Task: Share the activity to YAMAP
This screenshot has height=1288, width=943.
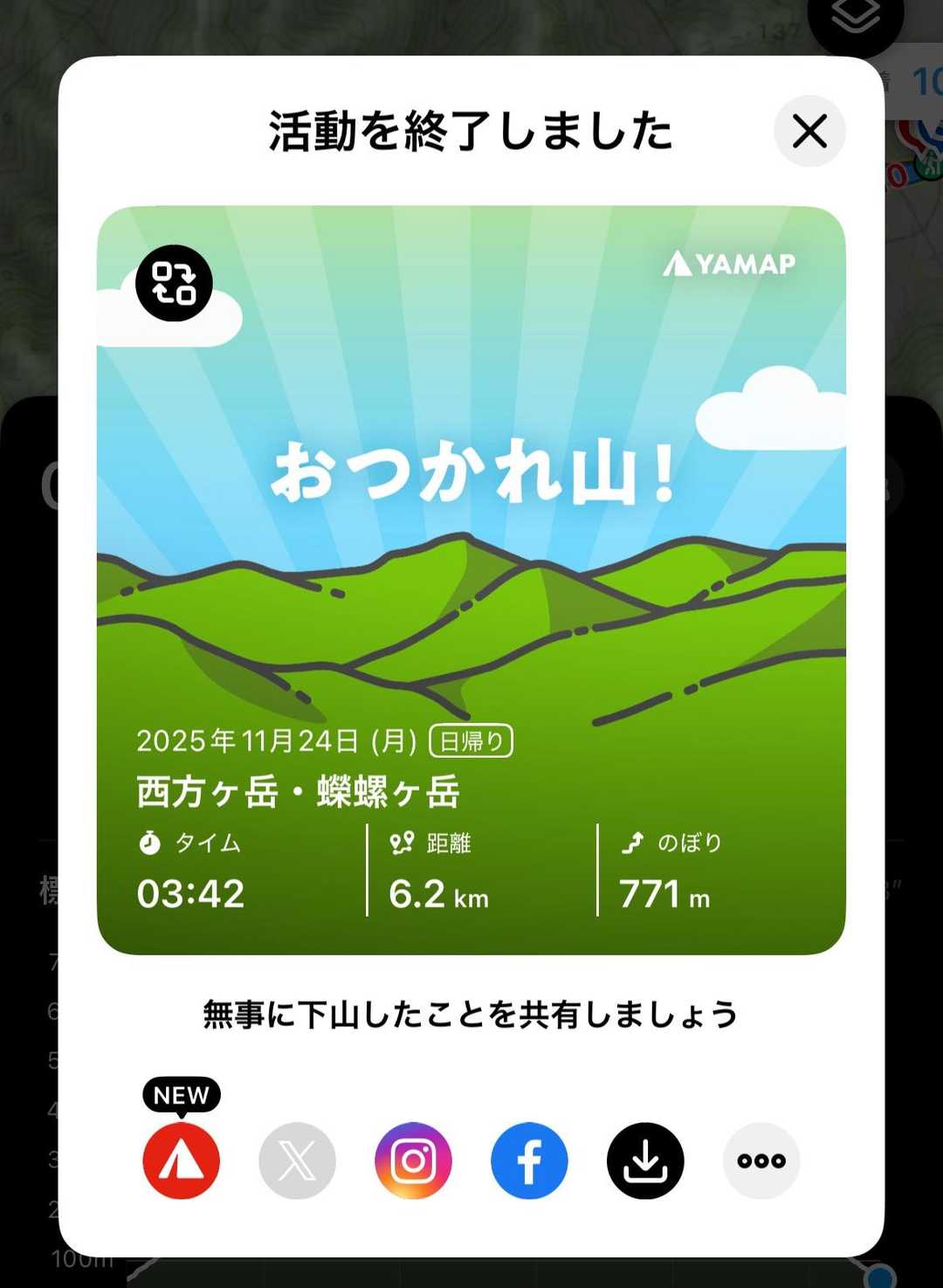Action: coord(182,1161)
